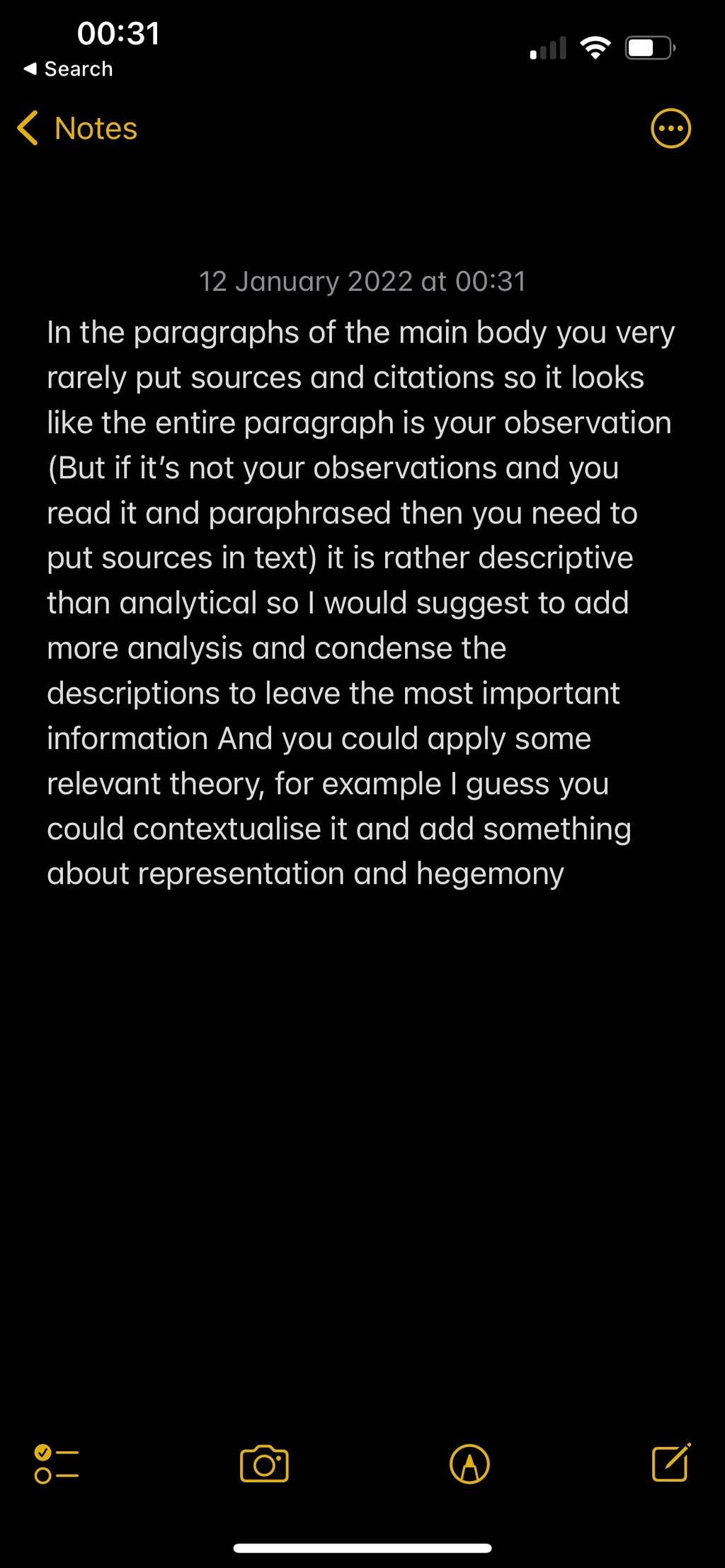Tap the note text to edit it
This screenshot has height=1568, width=725.
click(360, 603)
